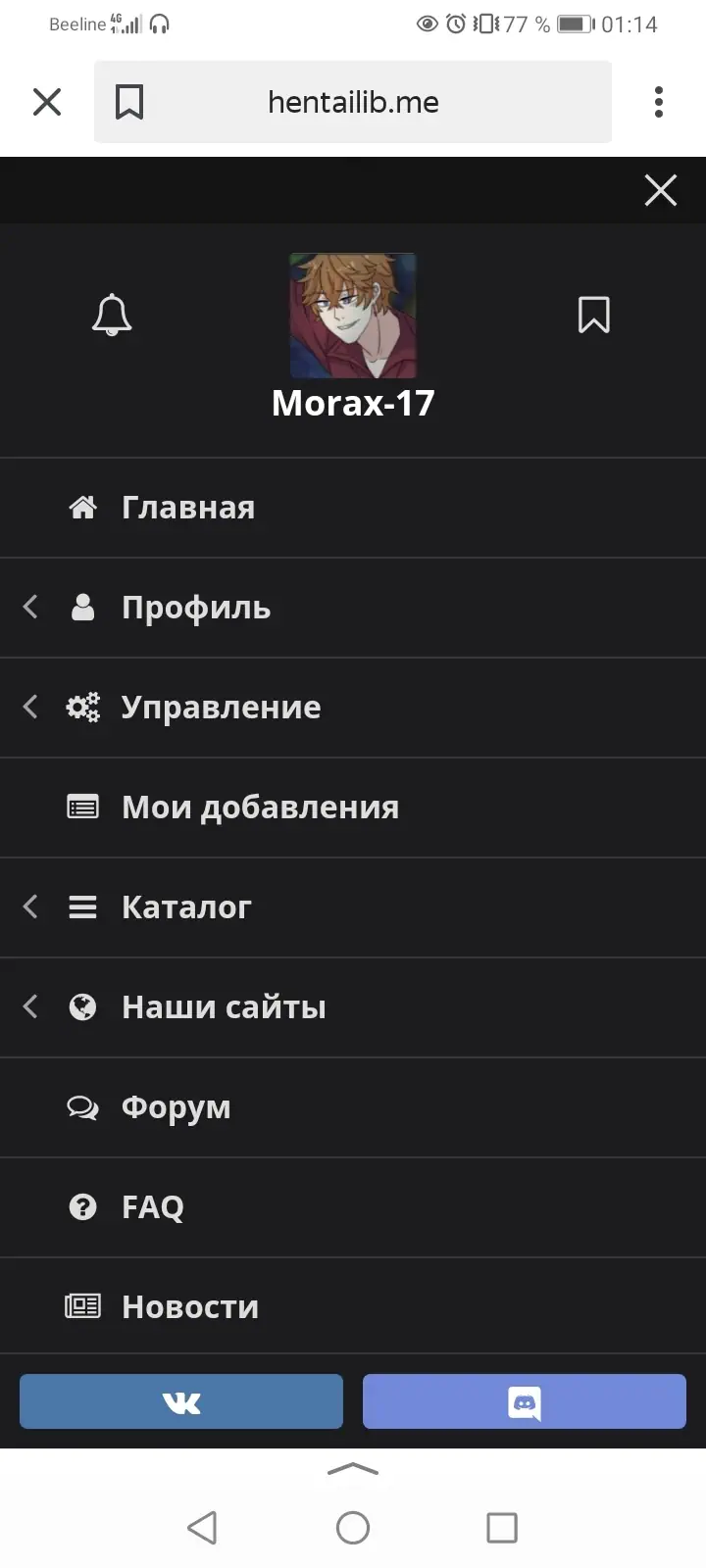Expand Наши сайты section
This screenshot has height=1568, width=706.
tap(353, 1007)
